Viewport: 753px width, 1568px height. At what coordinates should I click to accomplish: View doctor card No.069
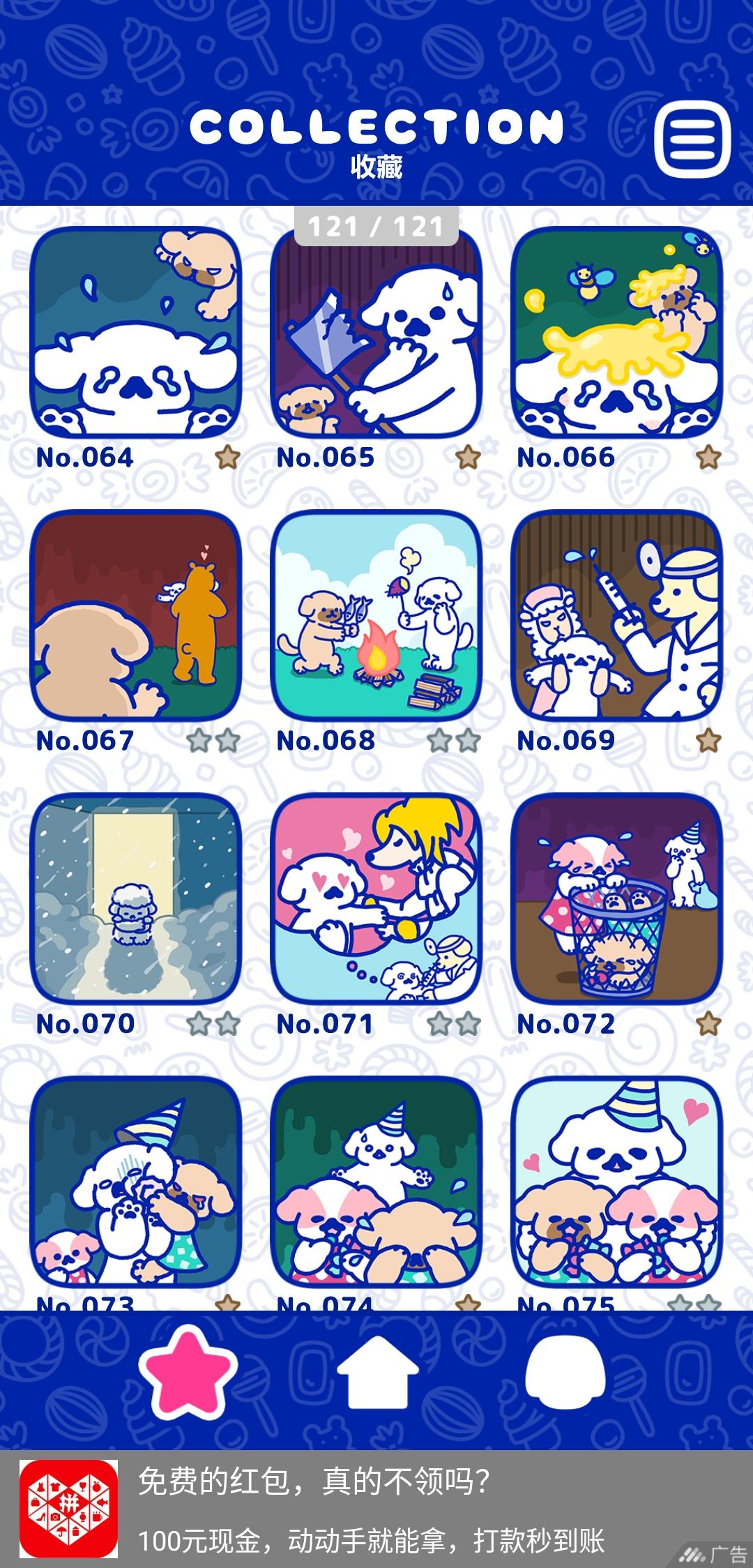coord(616,617)
